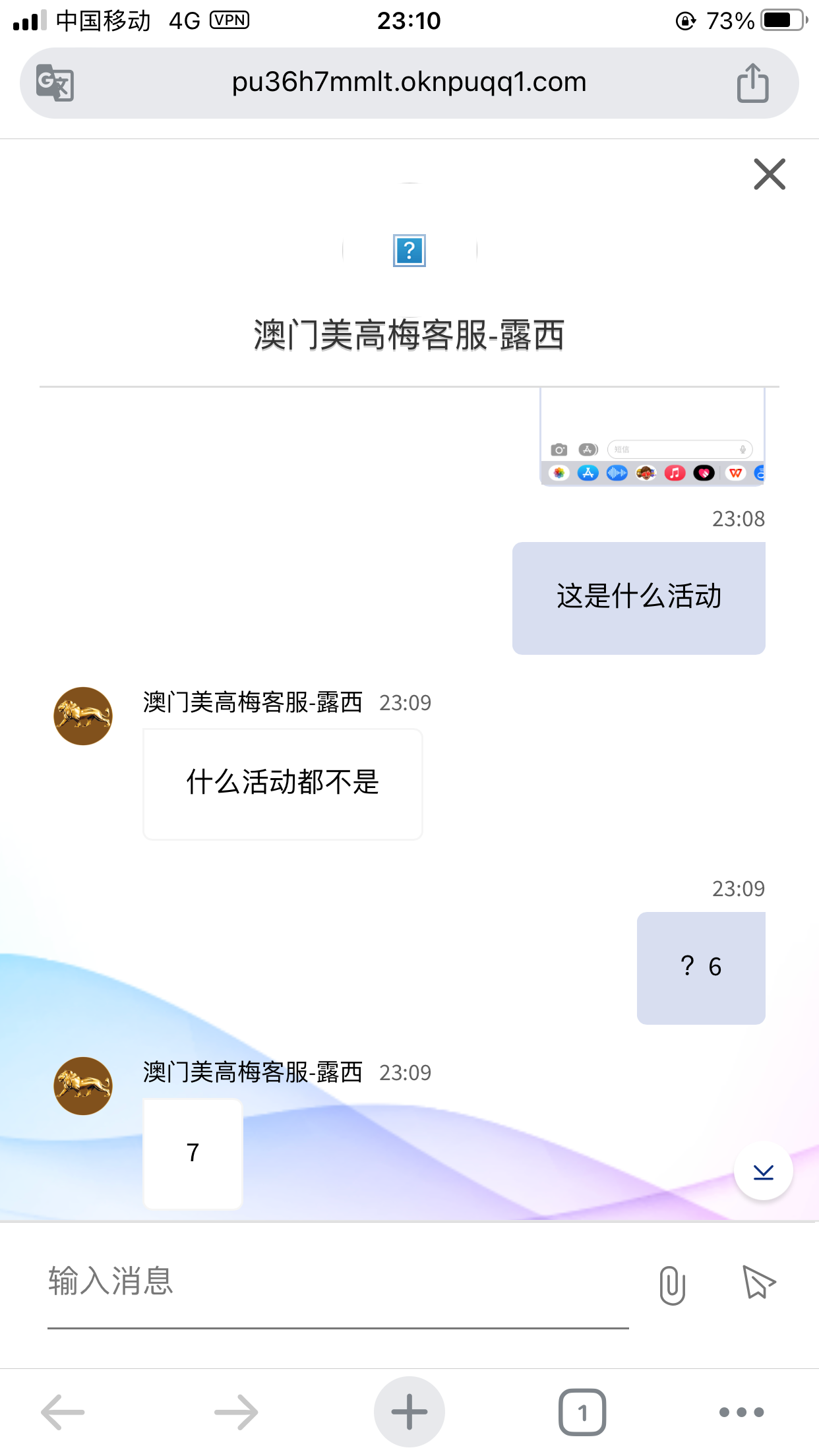Focus the 输入消息 message field
Image resolution: width=819 pixels, height=1456 pixels.
(338, 1282)
